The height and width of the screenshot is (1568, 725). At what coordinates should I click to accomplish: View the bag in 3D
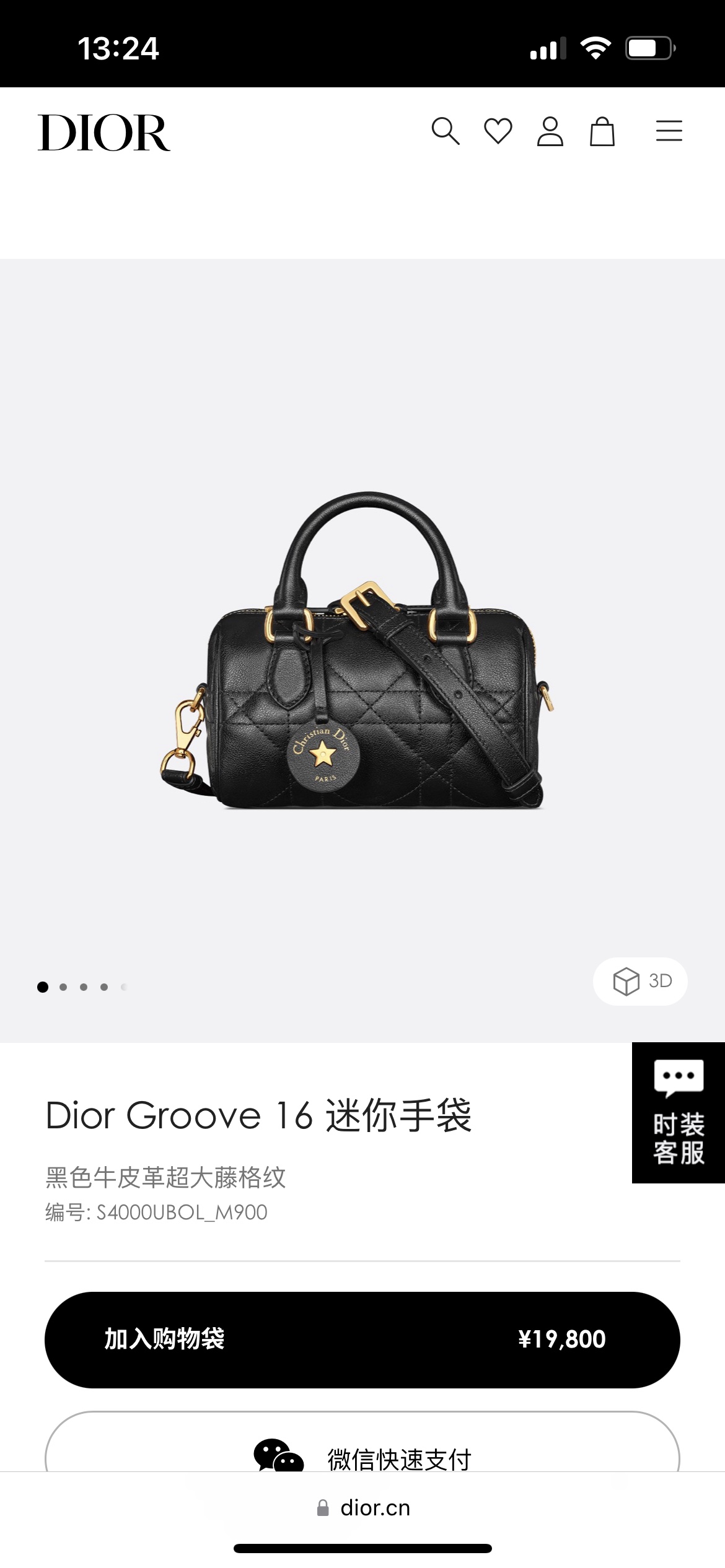click(x=641, y=982)
